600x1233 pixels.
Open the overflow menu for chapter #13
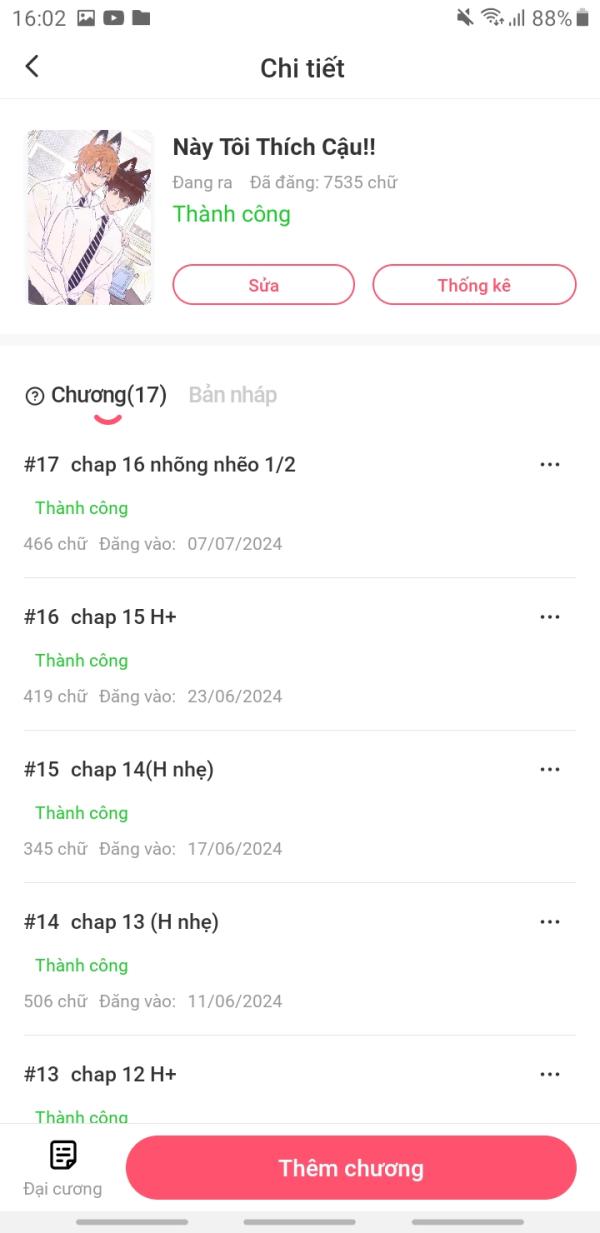pos(549,1074)
